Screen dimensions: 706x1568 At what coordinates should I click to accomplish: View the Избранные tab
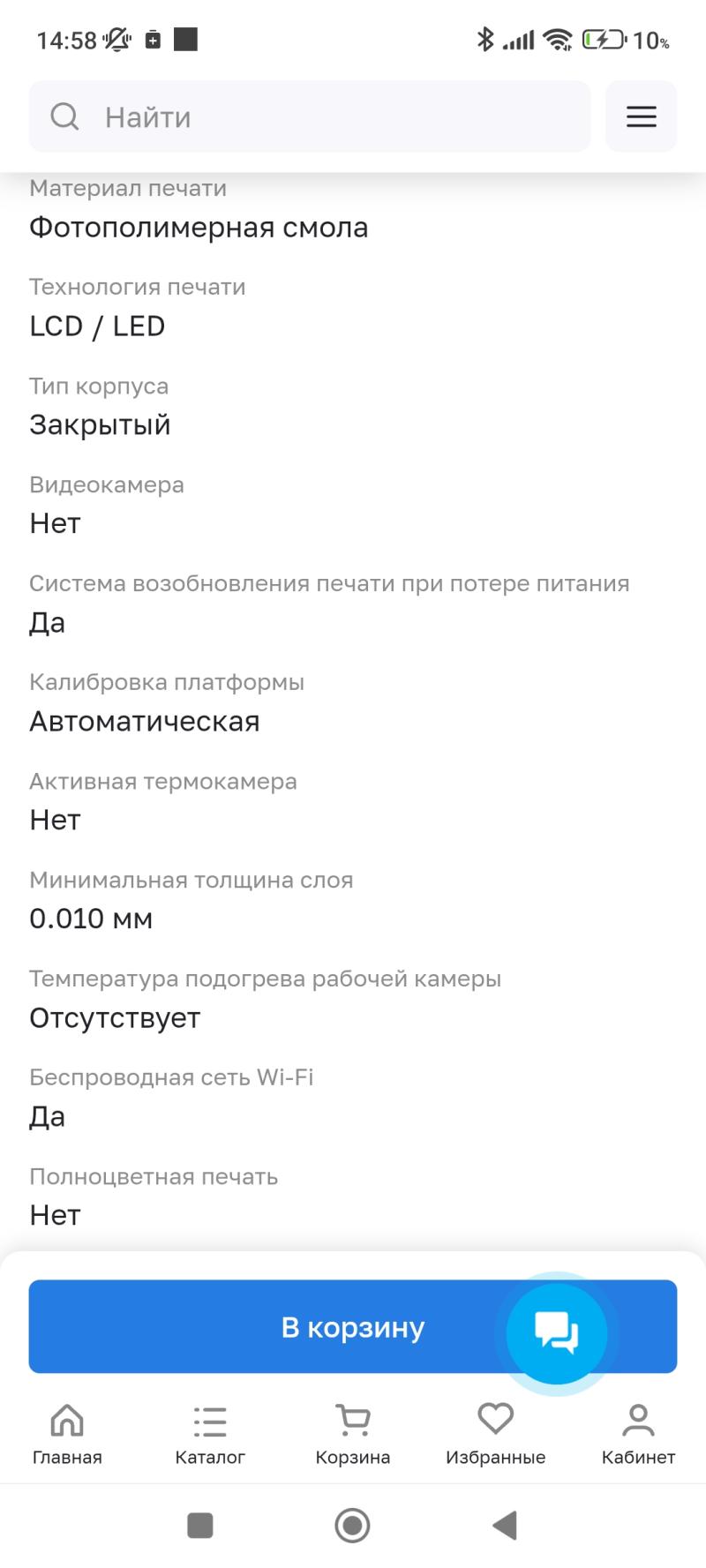coord(495,1435)
